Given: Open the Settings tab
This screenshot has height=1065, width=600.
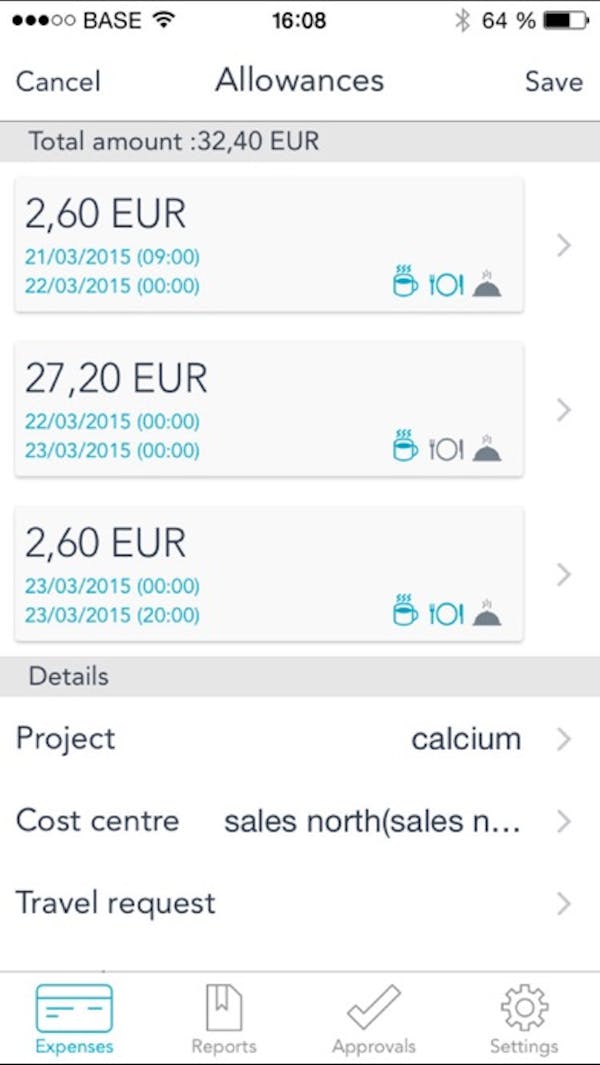Looking at the screenshot, I should (524, 1019).
